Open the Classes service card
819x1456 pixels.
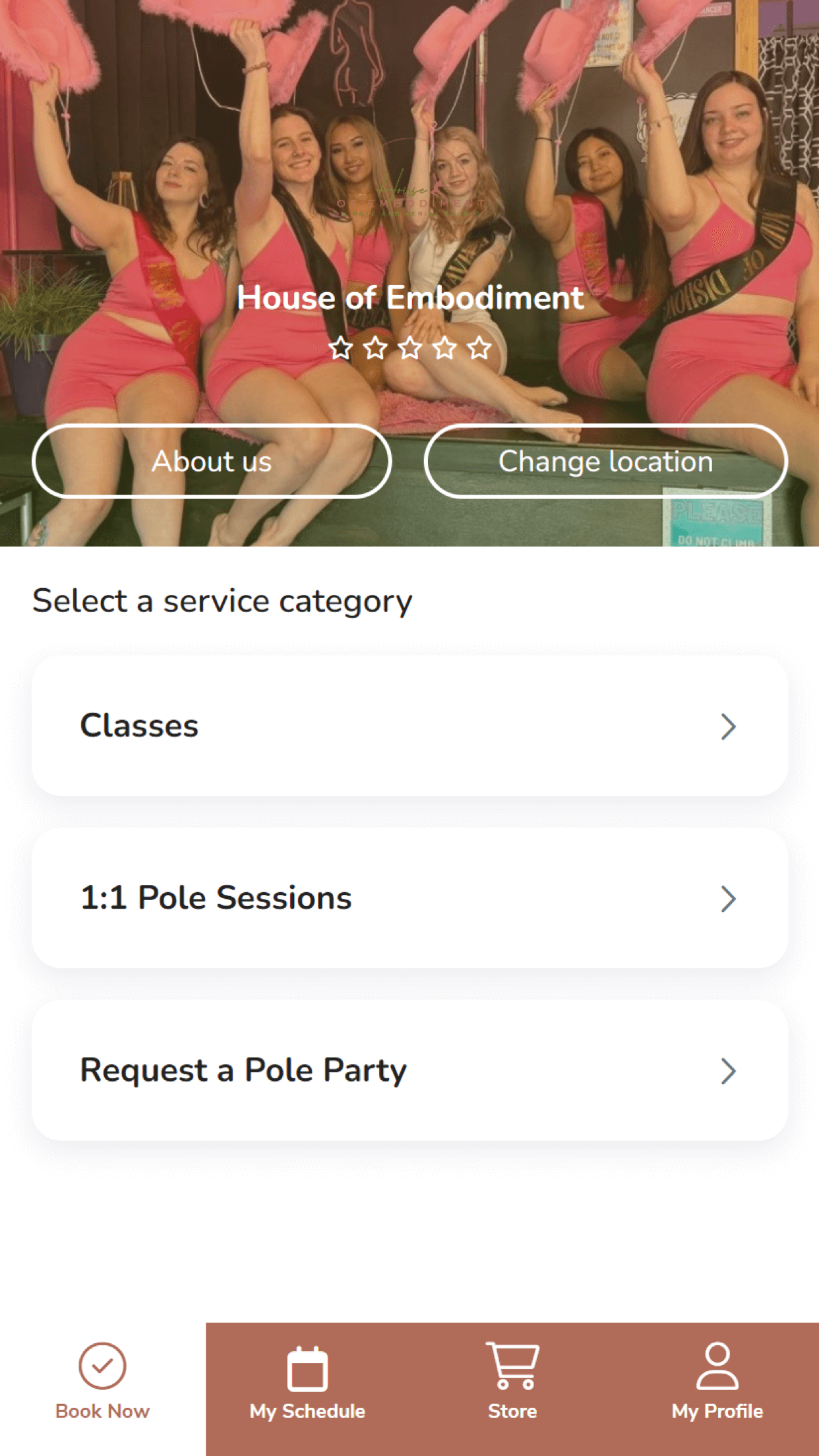pos(409,725)
